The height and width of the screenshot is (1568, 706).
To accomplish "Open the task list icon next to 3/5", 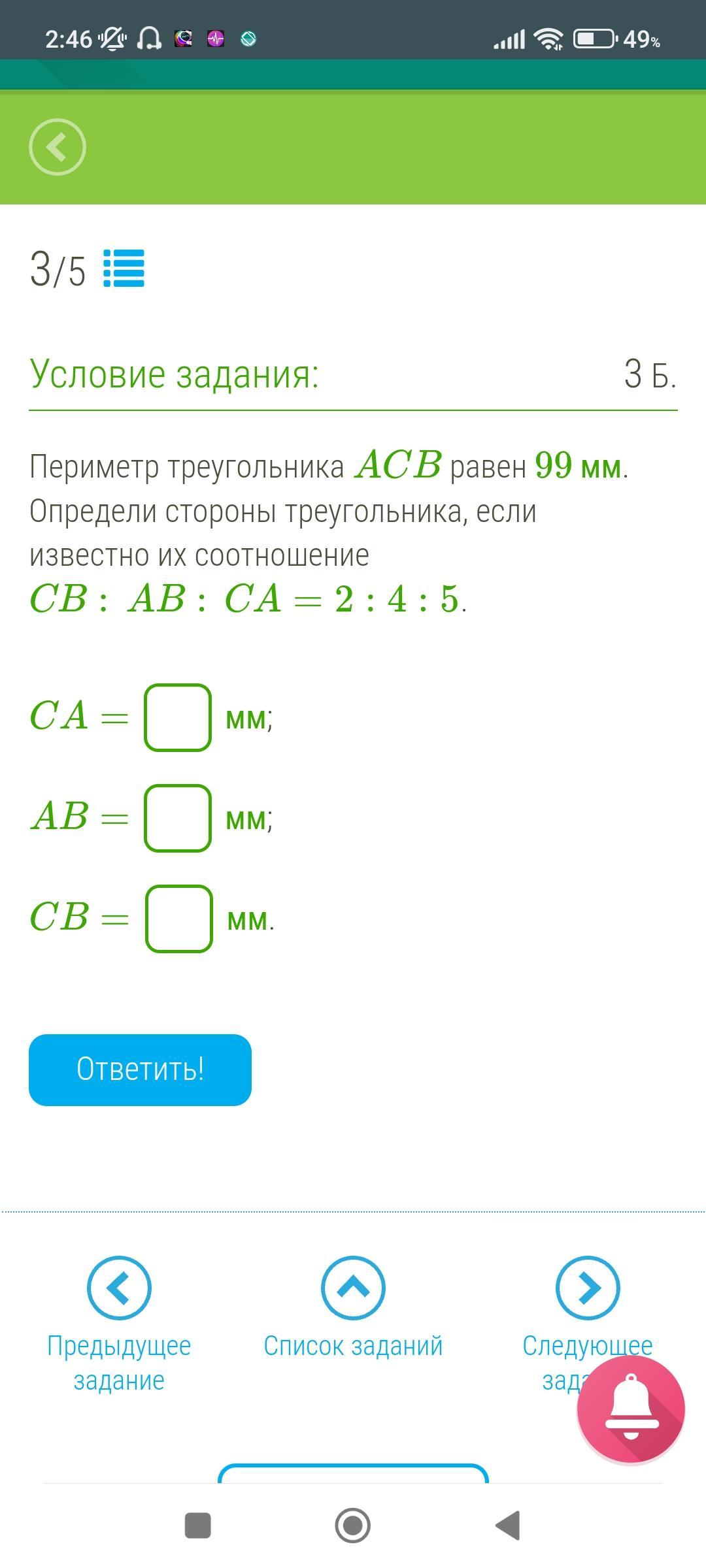I will coord(124,269).
